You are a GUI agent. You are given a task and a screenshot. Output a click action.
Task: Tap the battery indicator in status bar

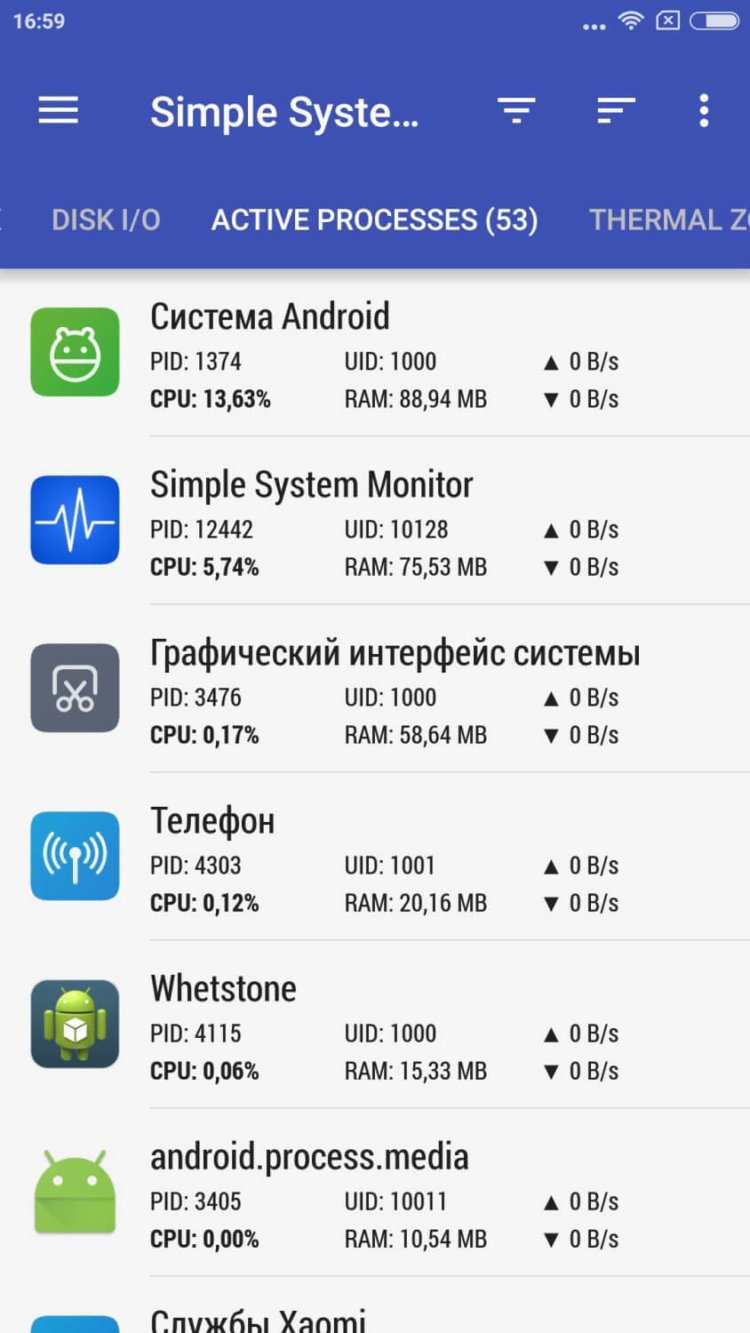point(716,20)
